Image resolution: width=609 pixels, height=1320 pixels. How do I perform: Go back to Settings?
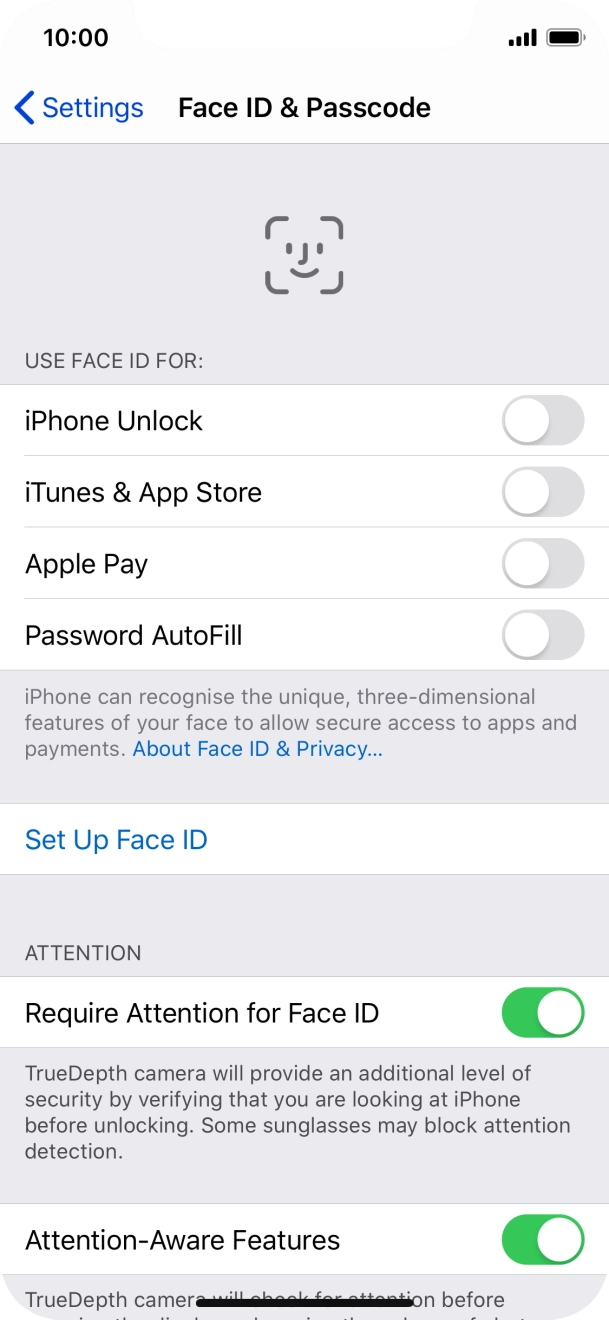(79, 108)
